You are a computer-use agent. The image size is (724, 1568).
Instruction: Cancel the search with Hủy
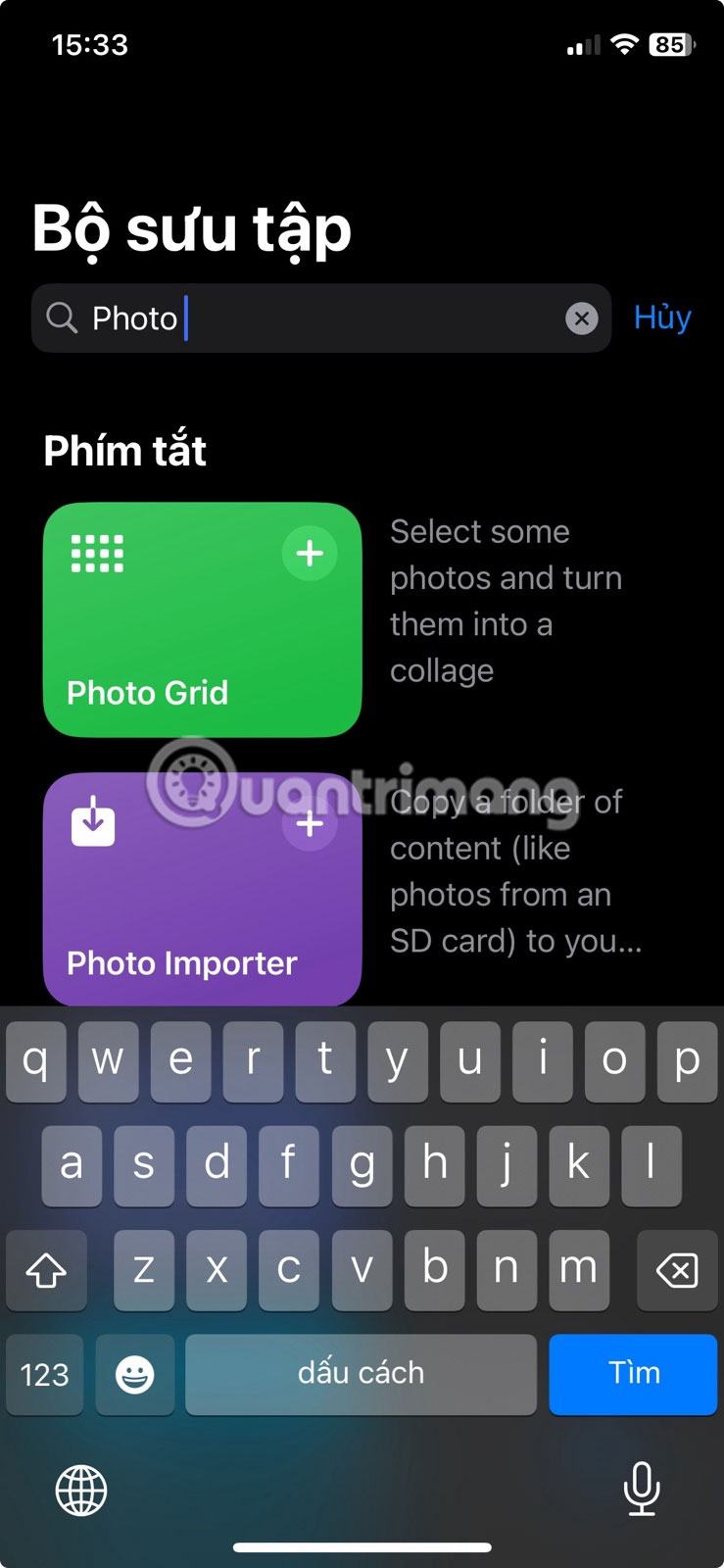pyautogui.click(x=661, y=317)
